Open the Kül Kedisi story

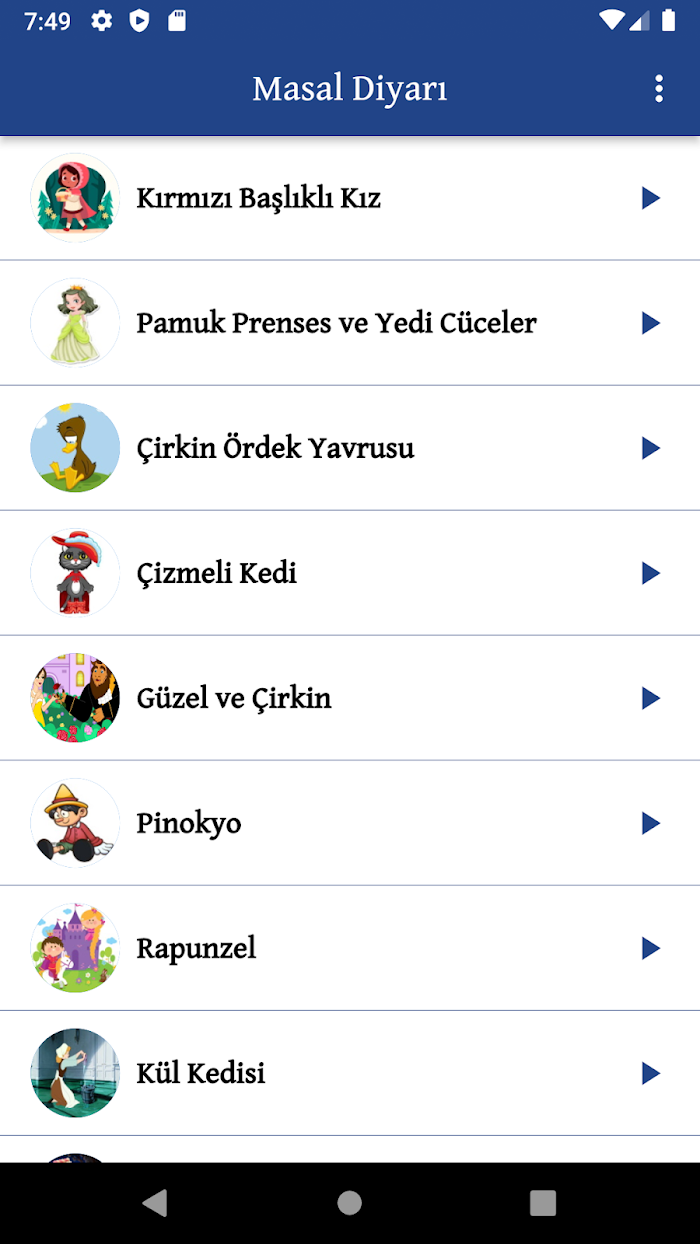pos(350,1073)
